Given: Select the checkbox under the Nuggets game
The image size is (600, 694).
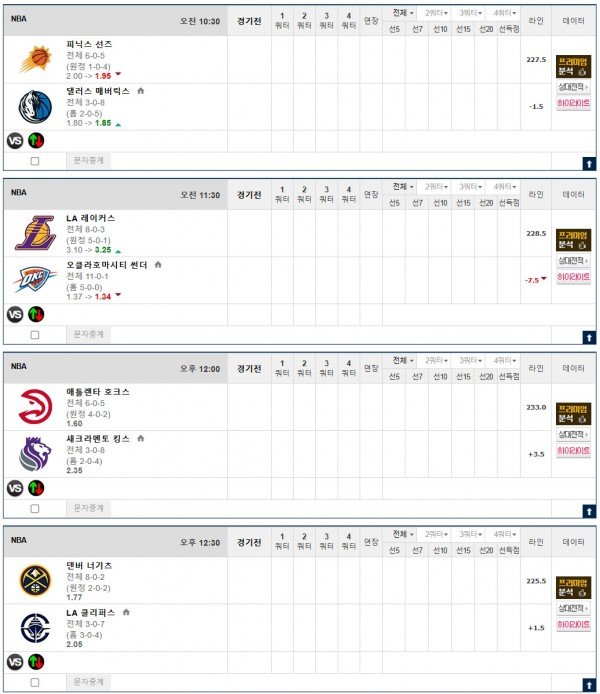Looking at the screenshot, I should 35,681.
